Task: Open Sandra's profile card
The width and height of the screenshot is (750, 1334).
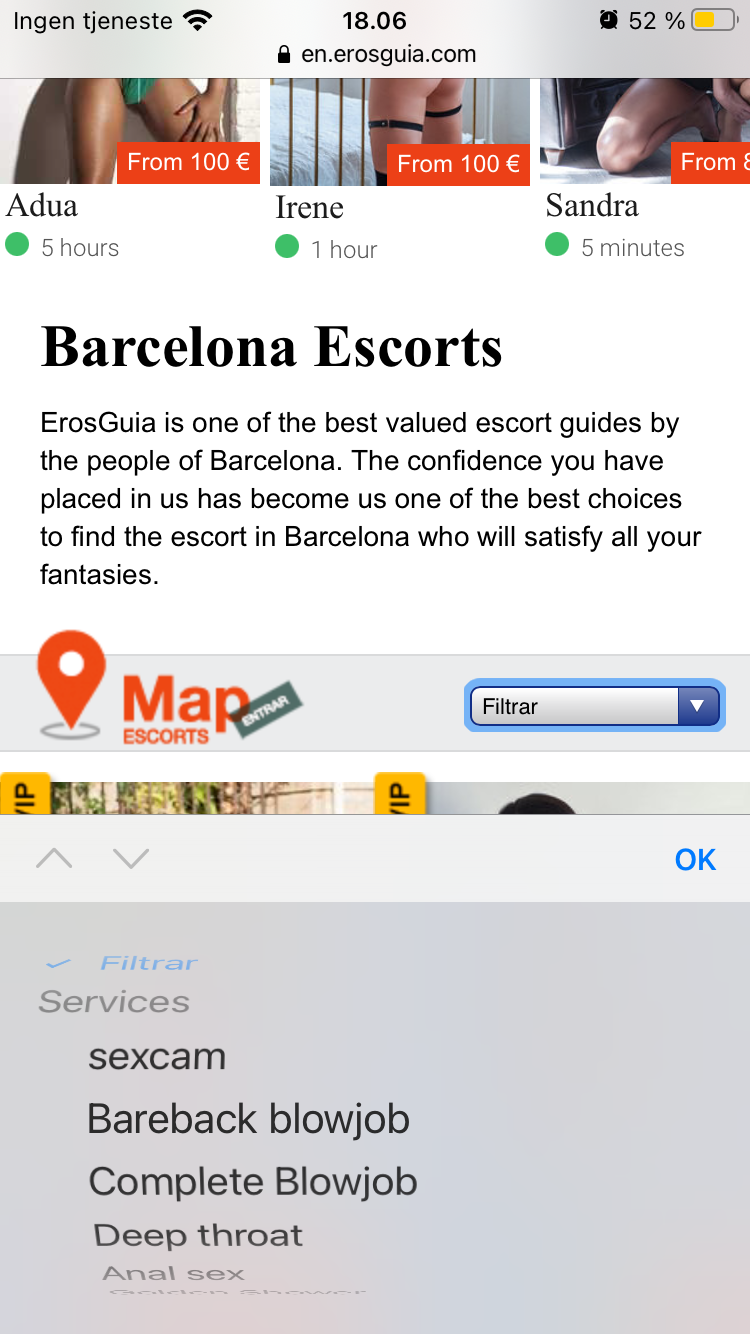Action: pyautogui.click(x=645, y=170)
